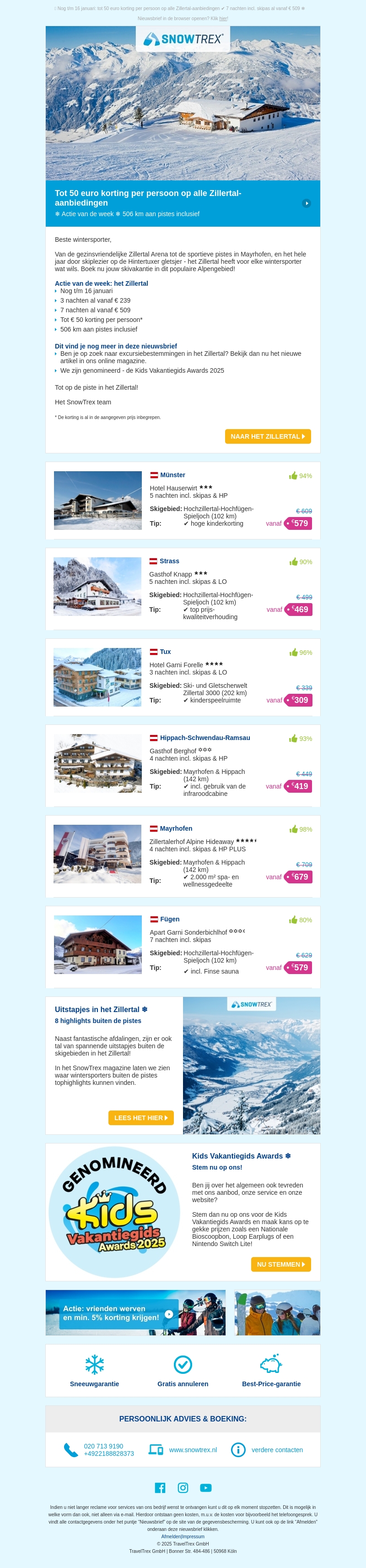Select the Gasthof Berghof offer in Hippach-Schwendau-Ramsau
Image resolution: width=366 pixels, height=1568 pixels.
pyautogui.click(x=205, y=738)
